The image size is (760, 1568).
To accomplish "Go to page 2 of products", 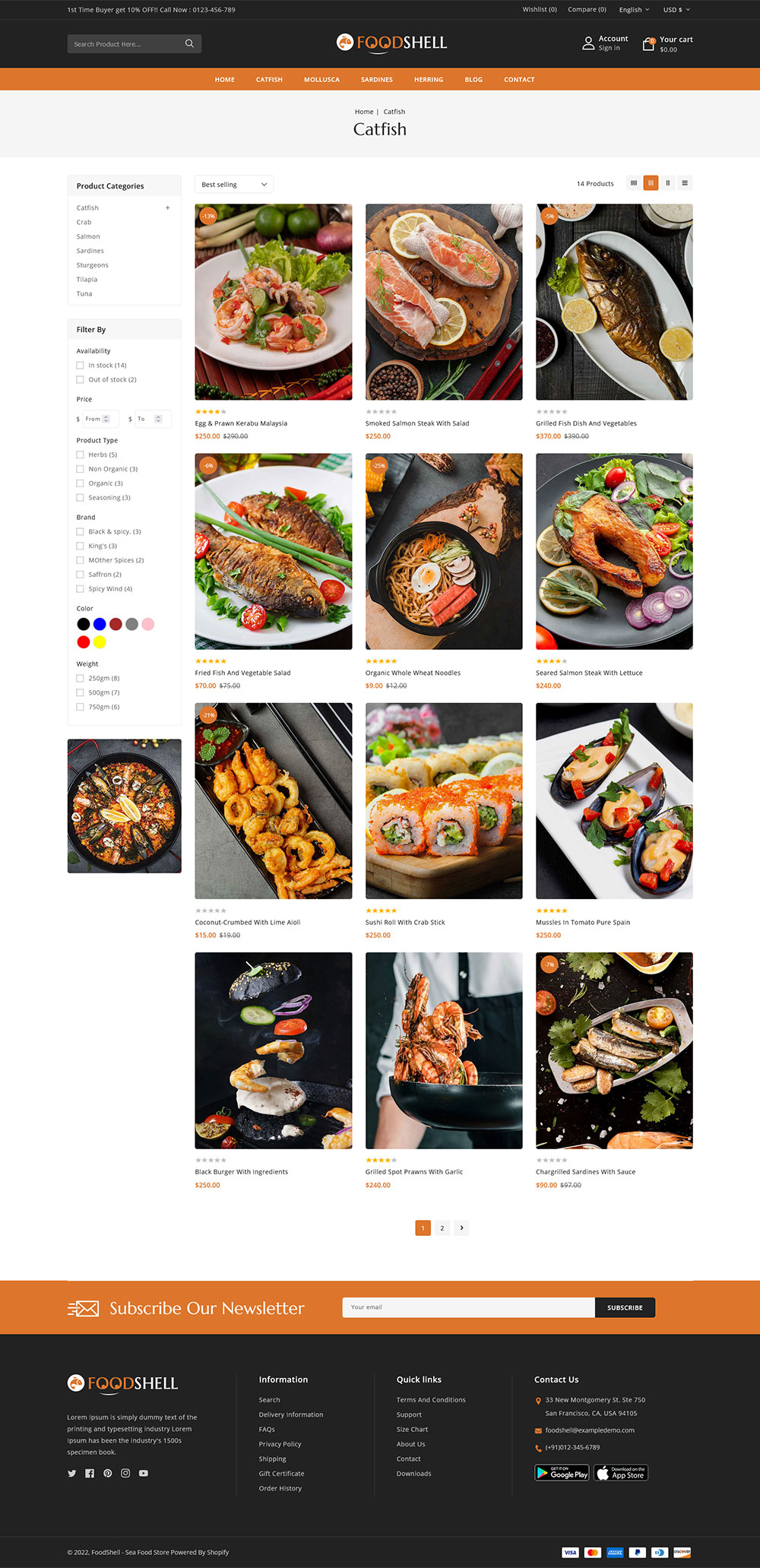I will point(442,1228).
